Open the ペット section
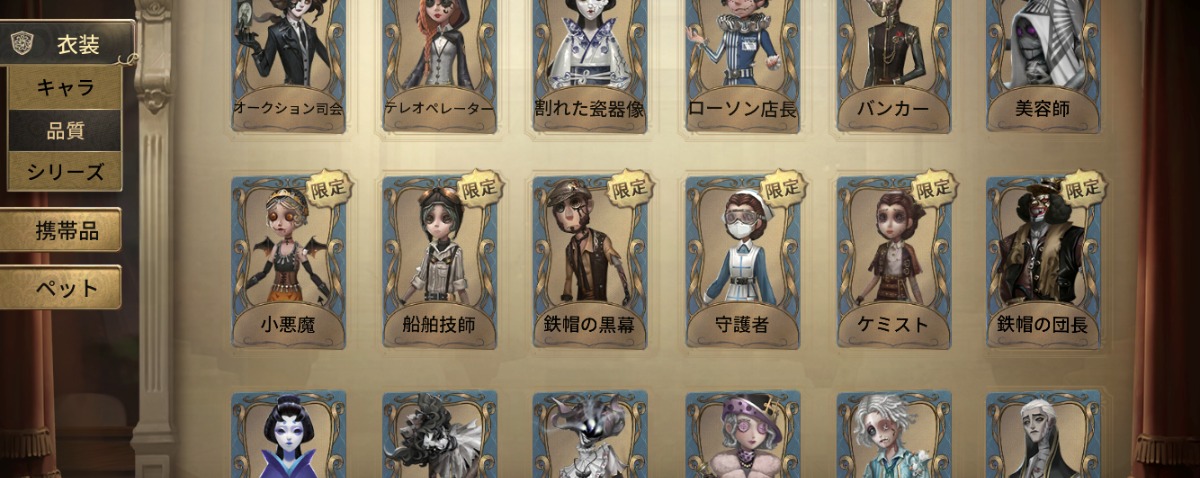This screenshot has height=478, width=1200. pyautogui.click(x=62, y=288)
